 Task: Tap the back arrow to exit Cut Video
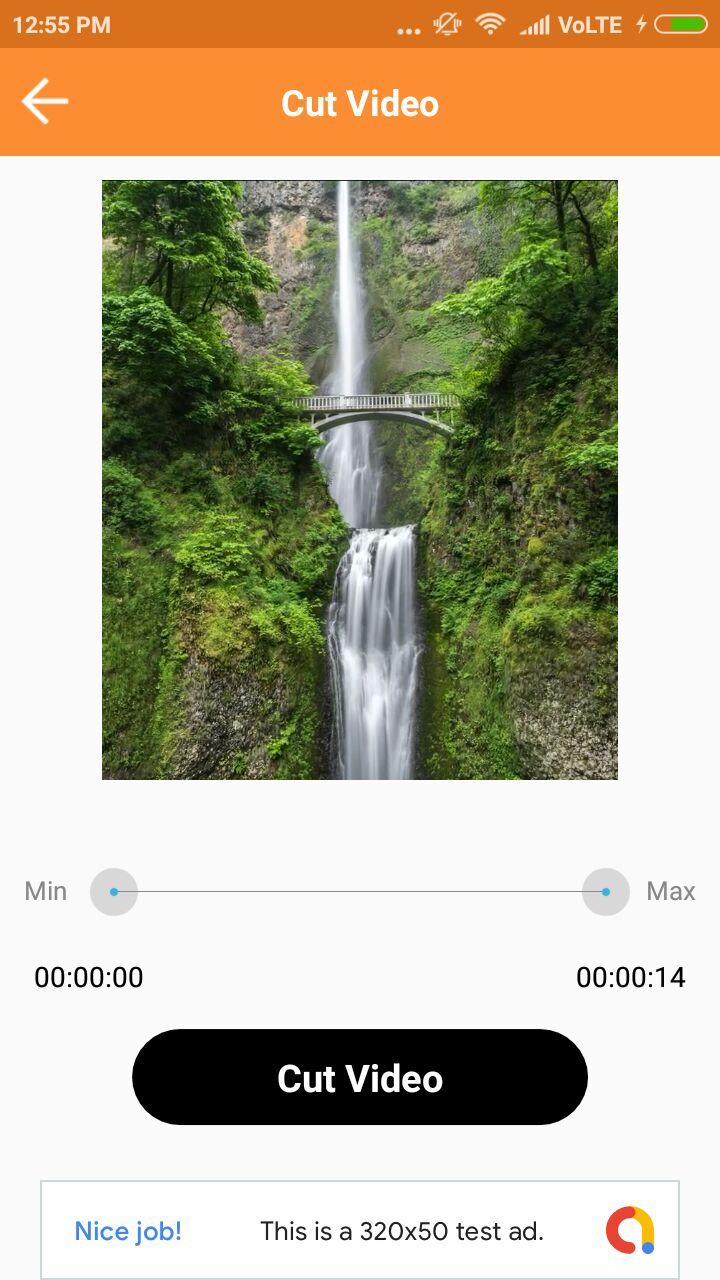(x=44, y=101)
